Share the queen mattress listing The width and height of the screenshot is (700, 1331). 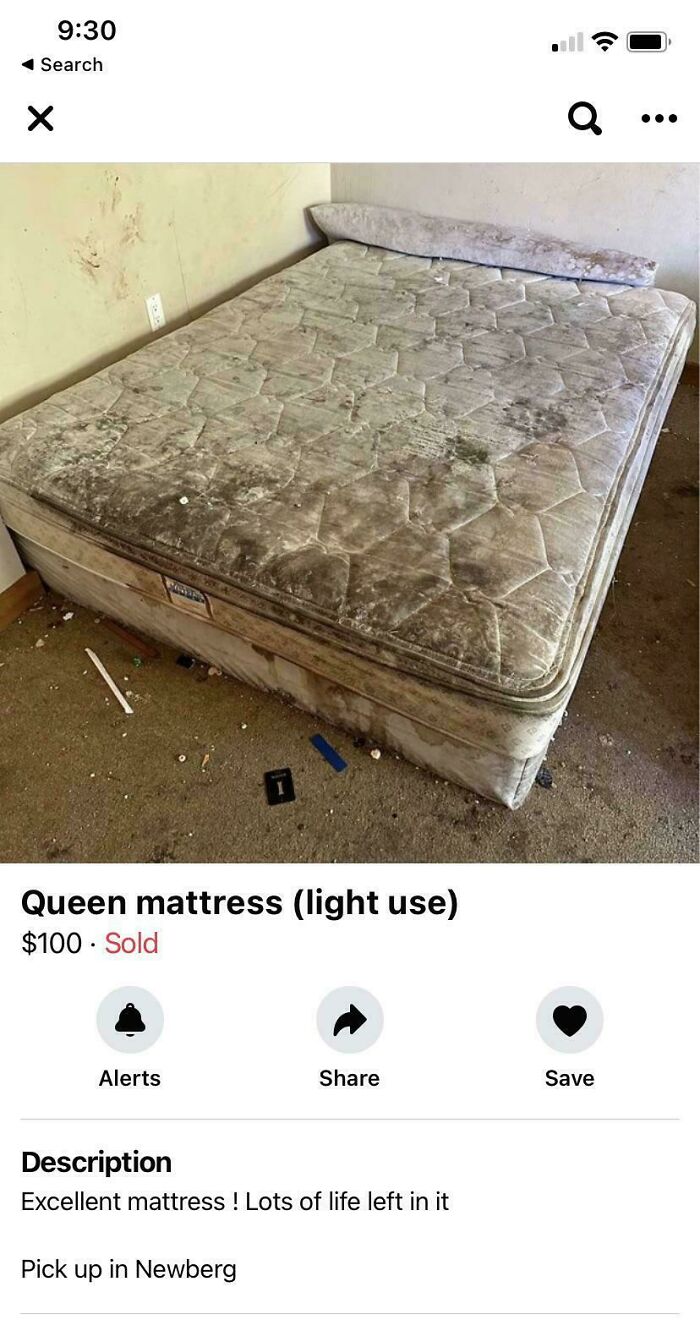tap(350, 1020)
